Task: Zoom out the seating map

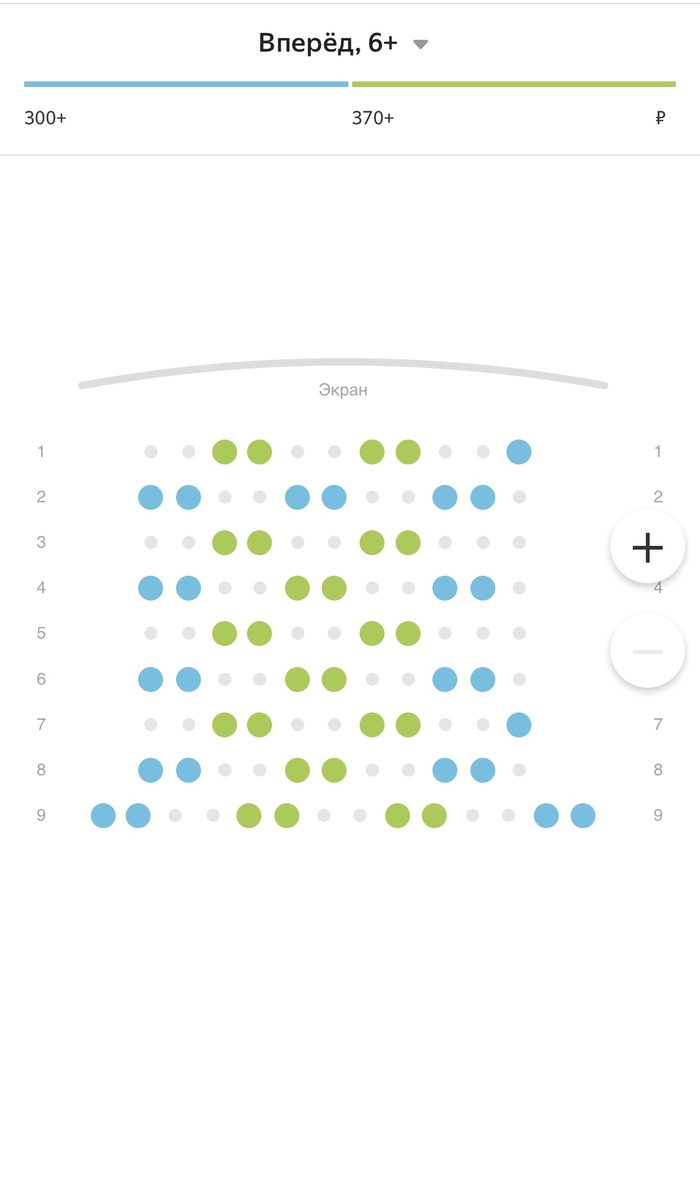Action: coord(647,651)
